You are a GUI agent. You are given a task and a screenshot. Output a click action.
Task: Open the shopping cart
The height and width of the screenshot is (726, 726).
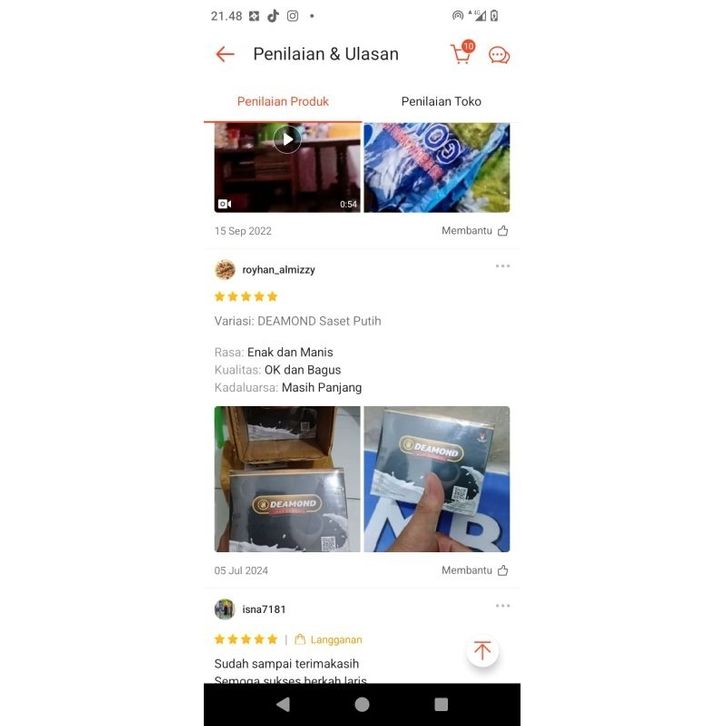[x=461, y=54]
